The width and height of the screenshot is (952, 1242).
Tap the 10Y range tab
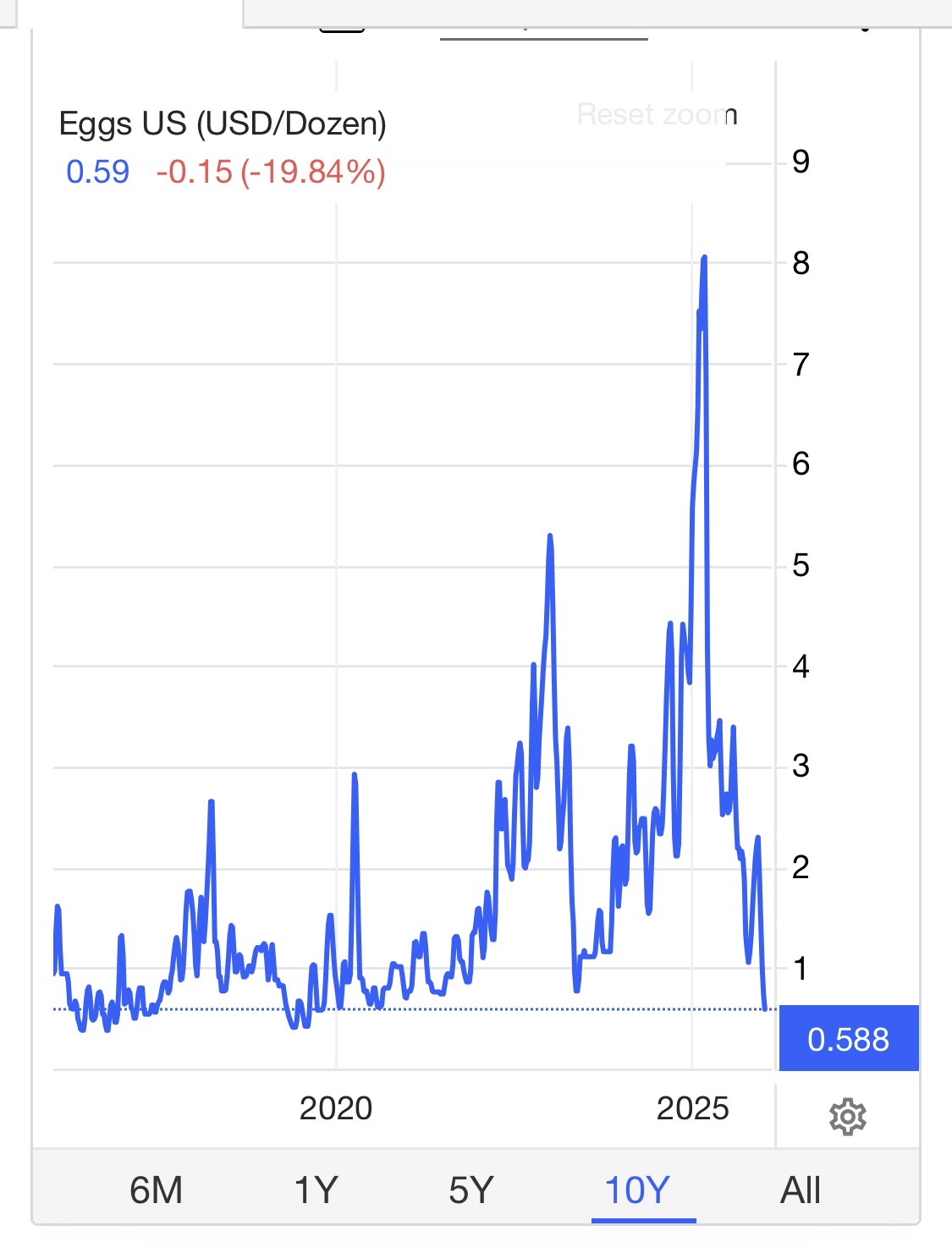[637, 1190]
